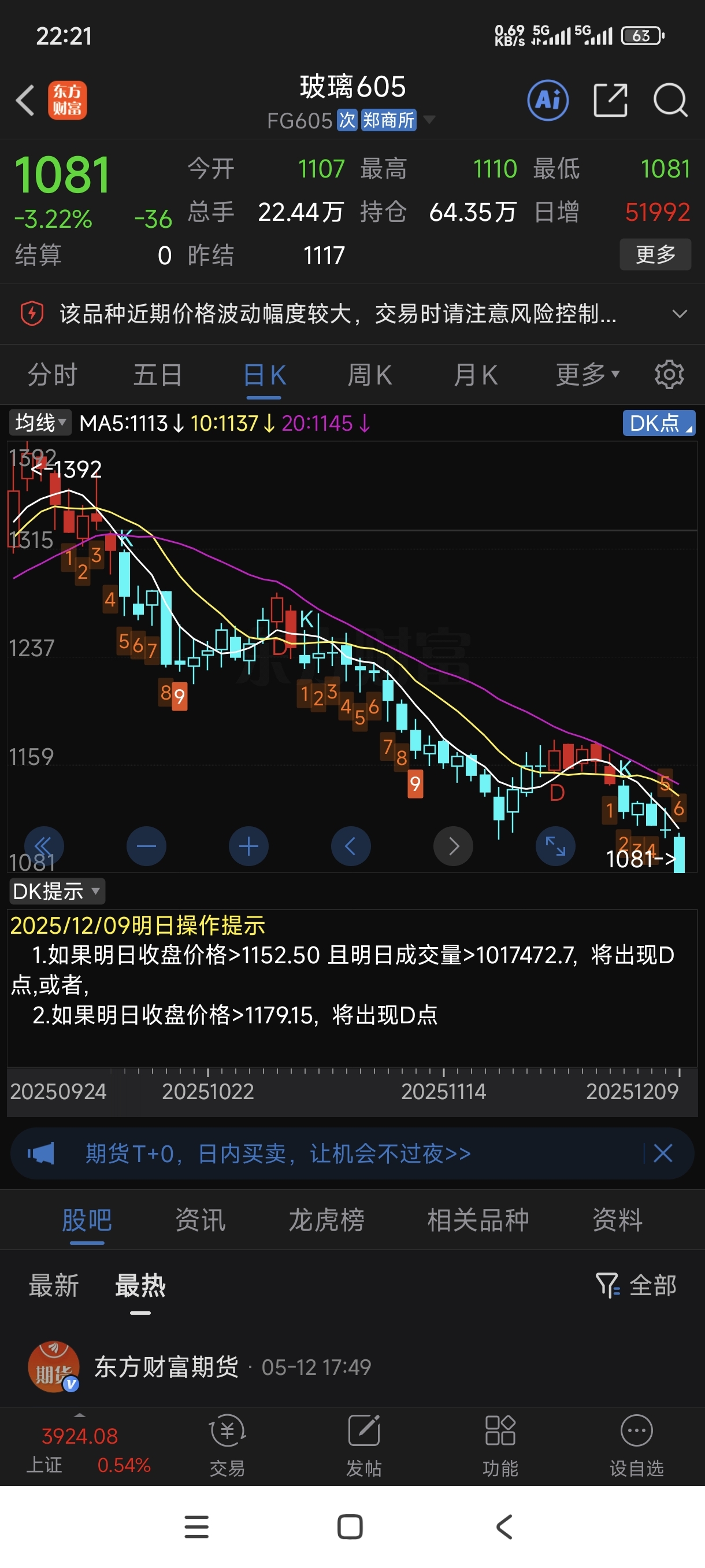Image resolution: width=705 pixels, height=1568 pixels.
Task: Go back with the top-left arrow
Action: (x=25, y=101)
